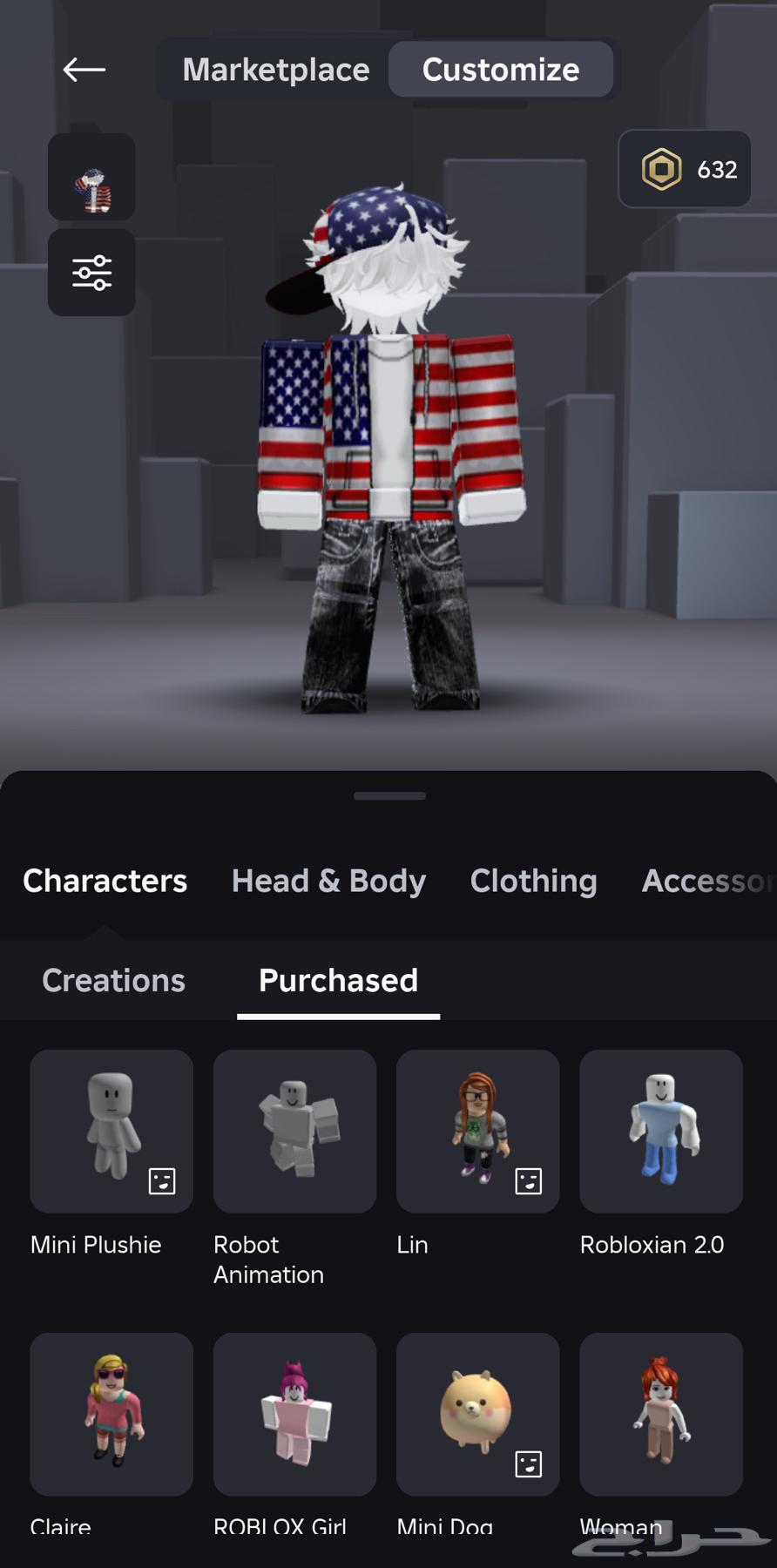Select the Woman character tile
The image size is (777, 1568).
pos(660,1413)
